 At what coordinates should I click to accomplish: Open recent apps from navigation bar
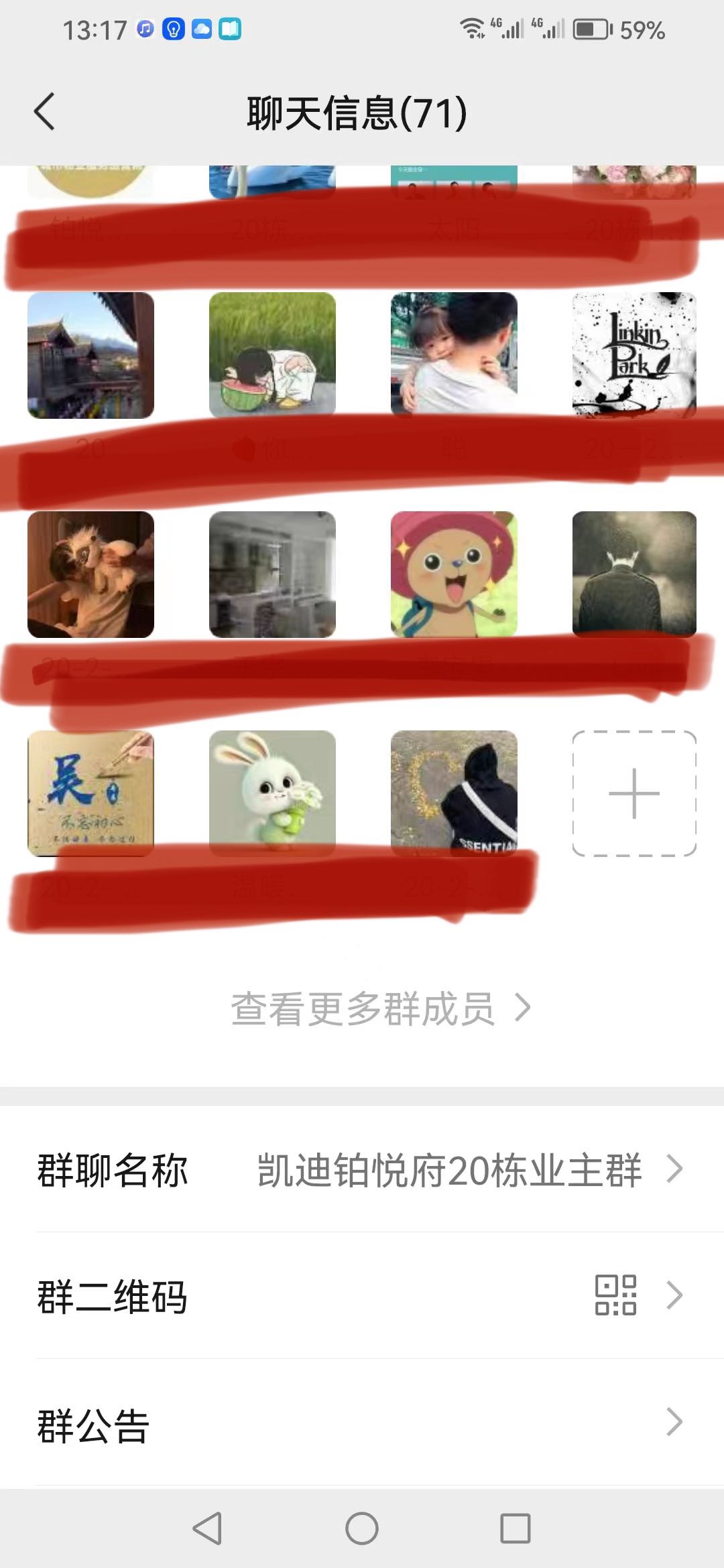[x=515, y=1528]
